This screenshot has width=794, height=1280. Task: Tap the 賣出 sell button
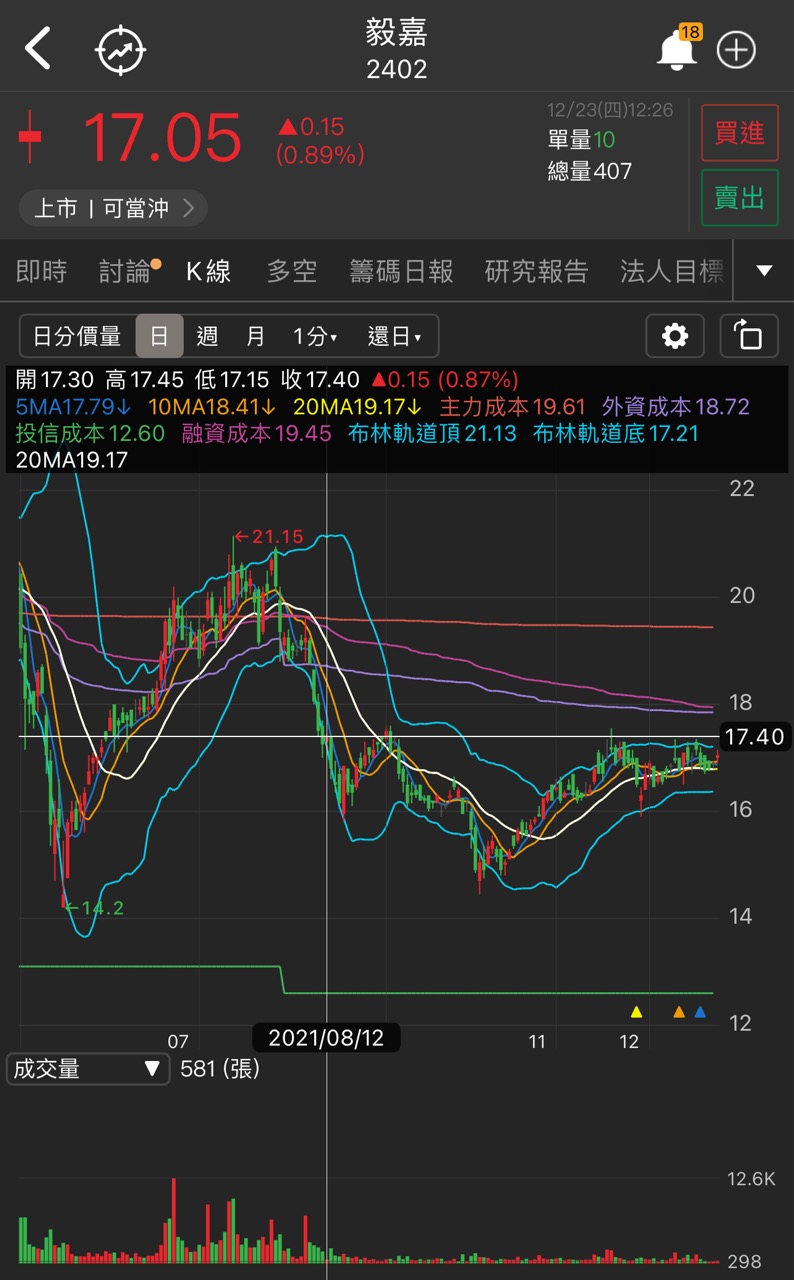739,199
